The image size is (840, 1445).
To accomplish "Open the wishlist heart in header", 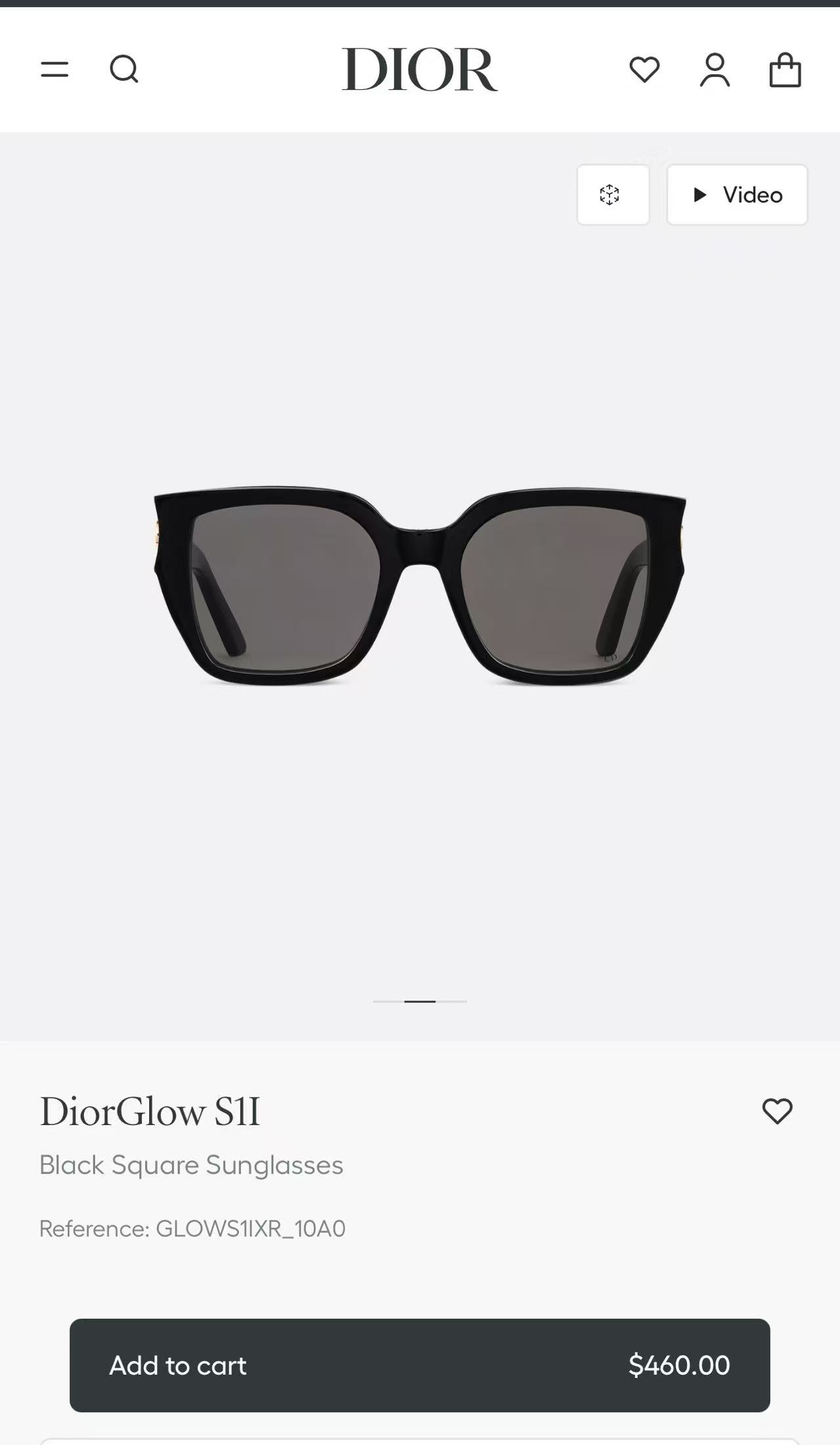I will 644,69.
